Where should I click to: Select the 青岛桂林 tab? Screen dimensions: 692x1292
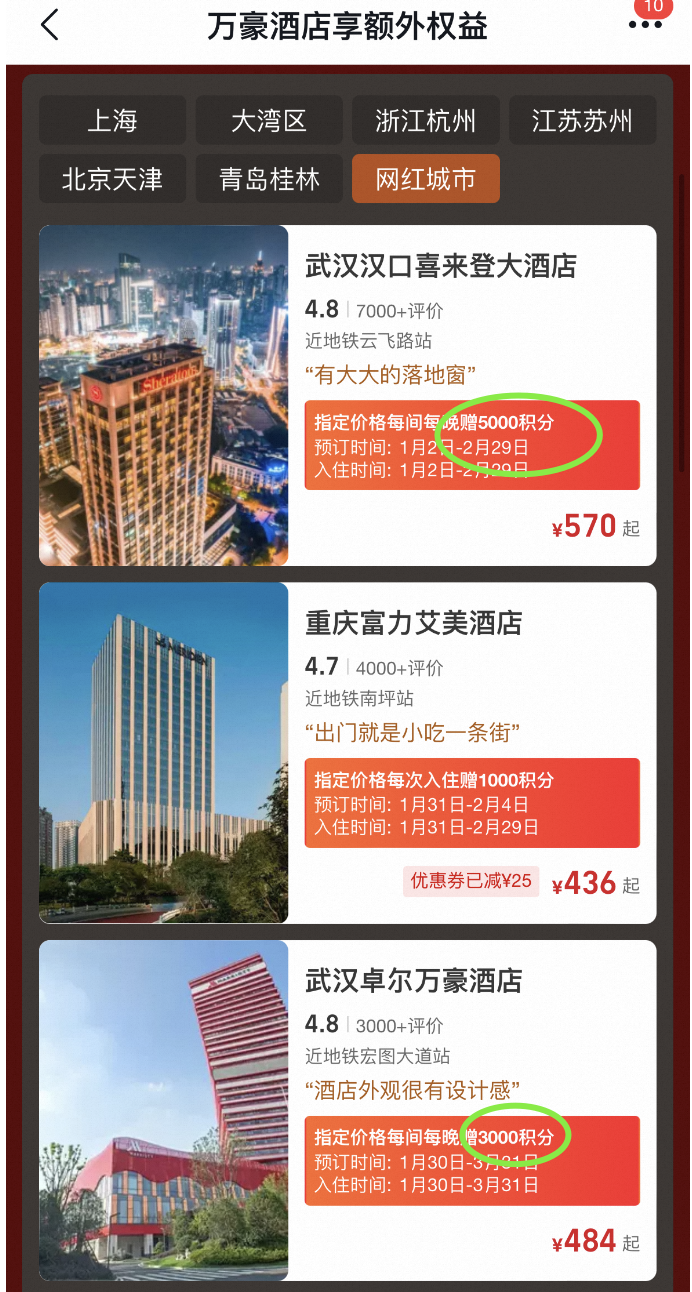point(269,179)
